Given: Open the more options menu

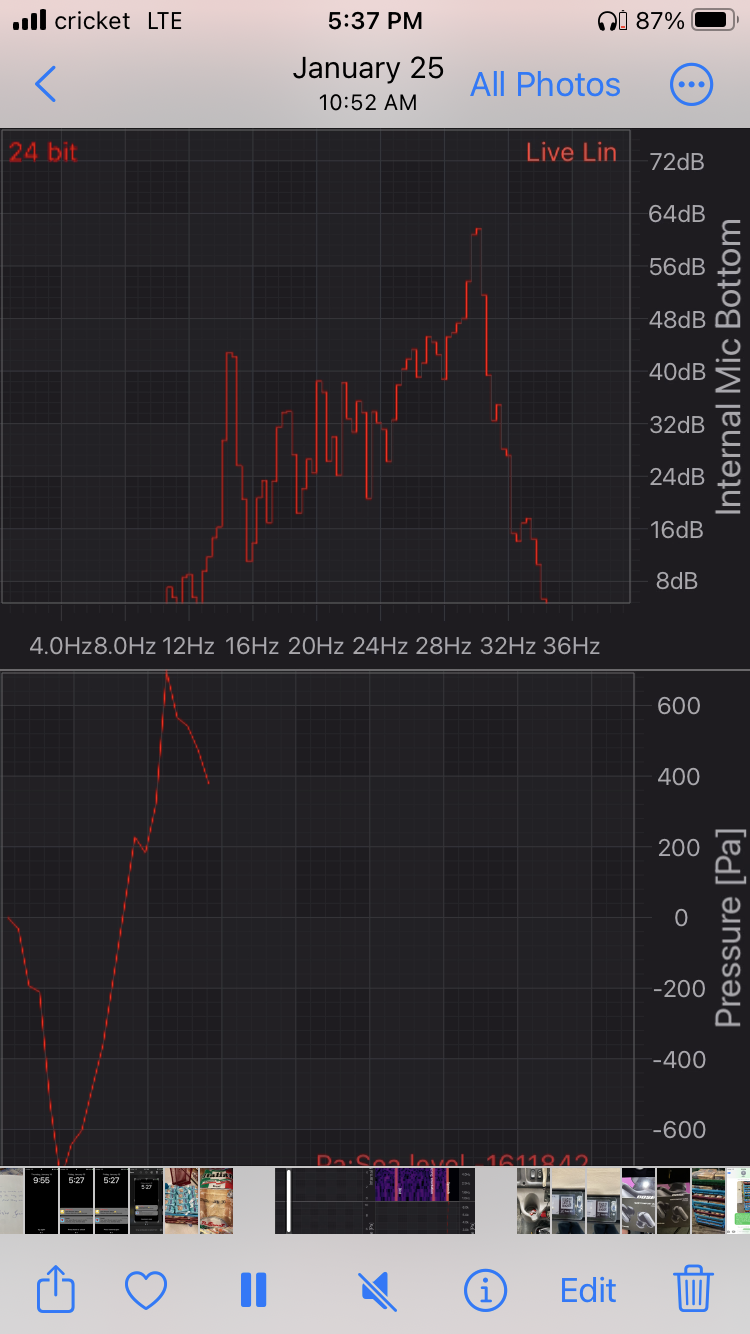Looking at the screenshot, I should 691,85.
